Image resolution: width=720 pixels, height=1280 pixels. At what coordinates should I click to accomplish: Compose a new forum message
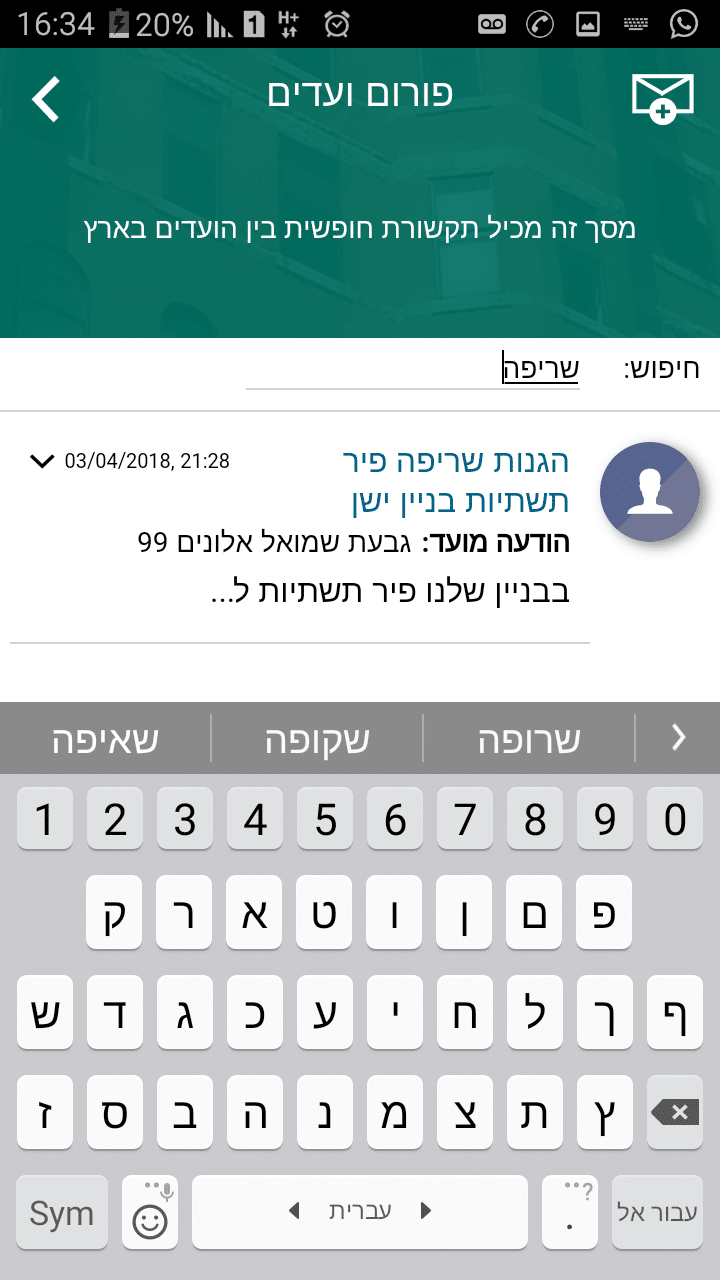[x=662, y=99]
